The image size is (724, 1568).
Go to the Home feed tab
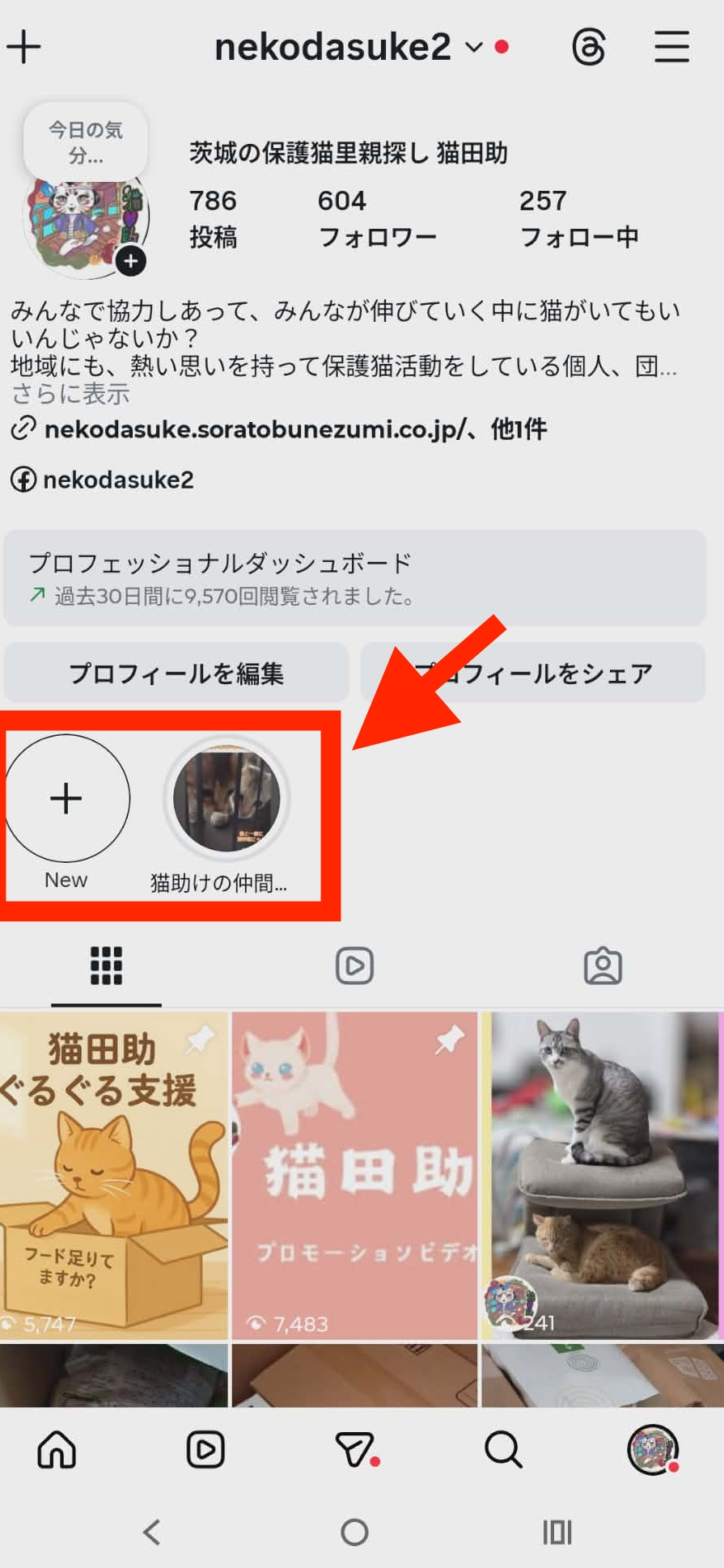(x=57, y=1449)
